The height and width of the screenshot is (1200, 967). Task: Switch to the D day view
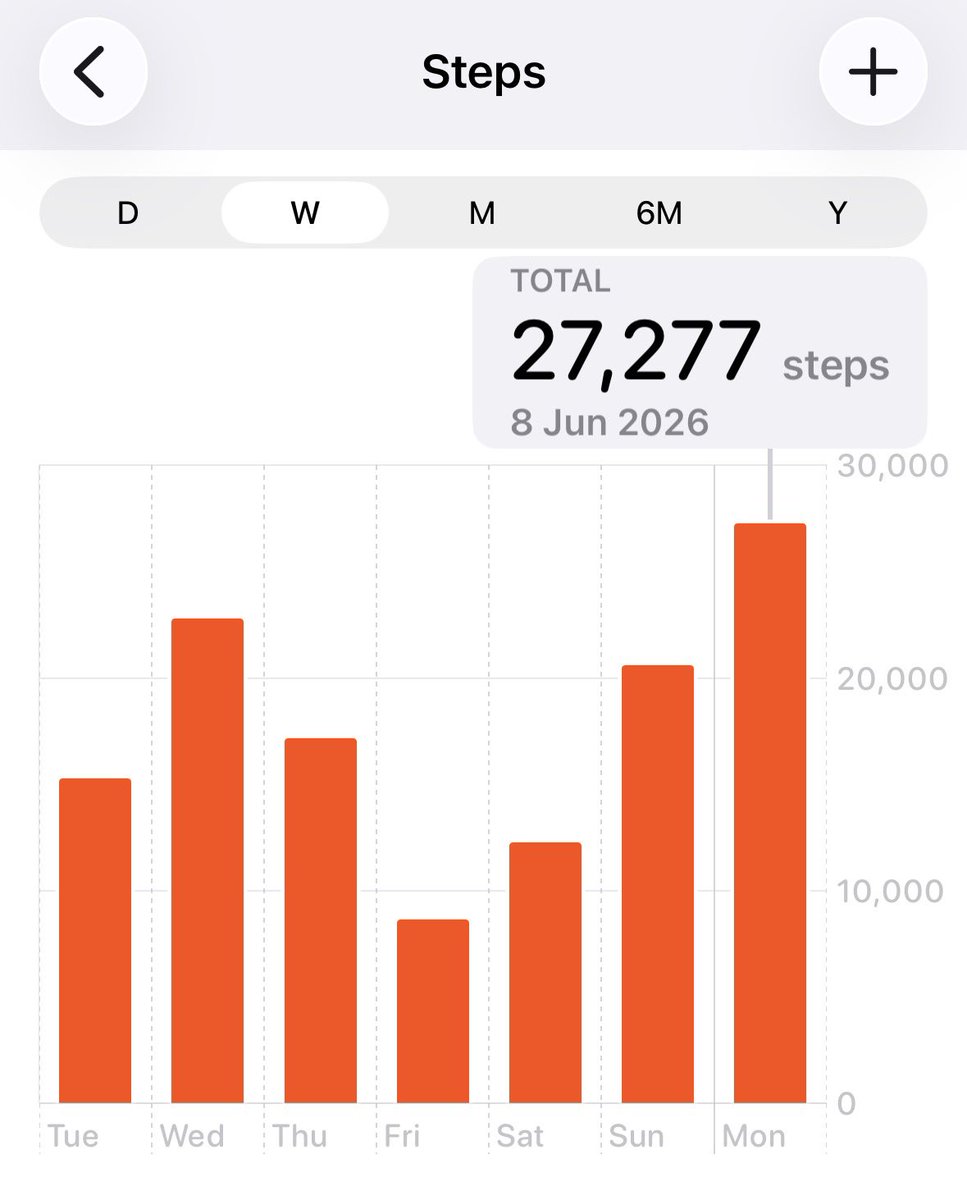click(x=128, y=213)
